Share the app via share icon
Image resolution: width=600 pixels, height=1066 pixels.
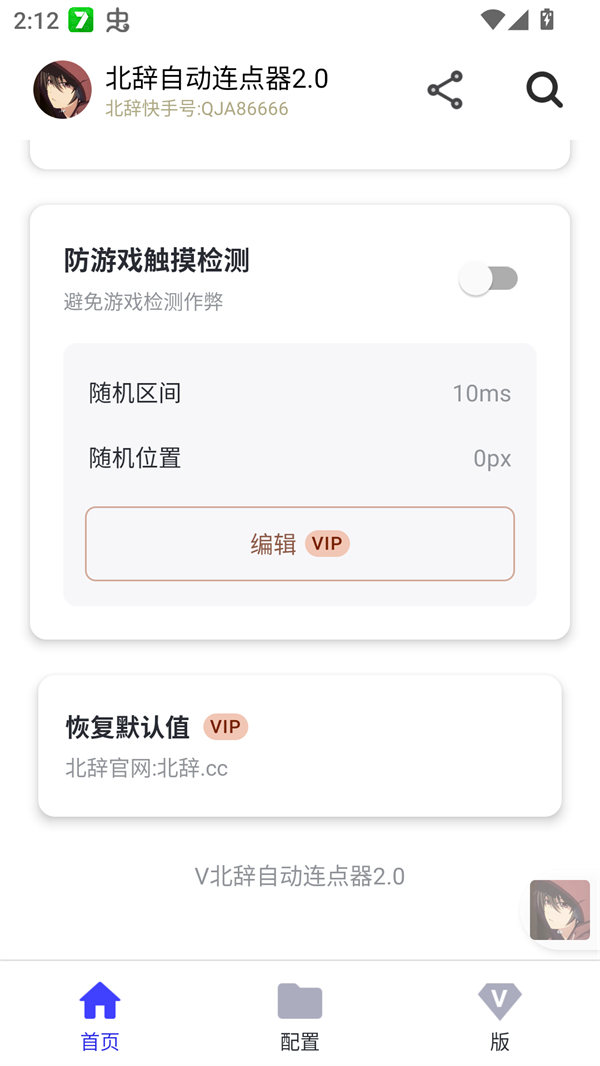445,90
